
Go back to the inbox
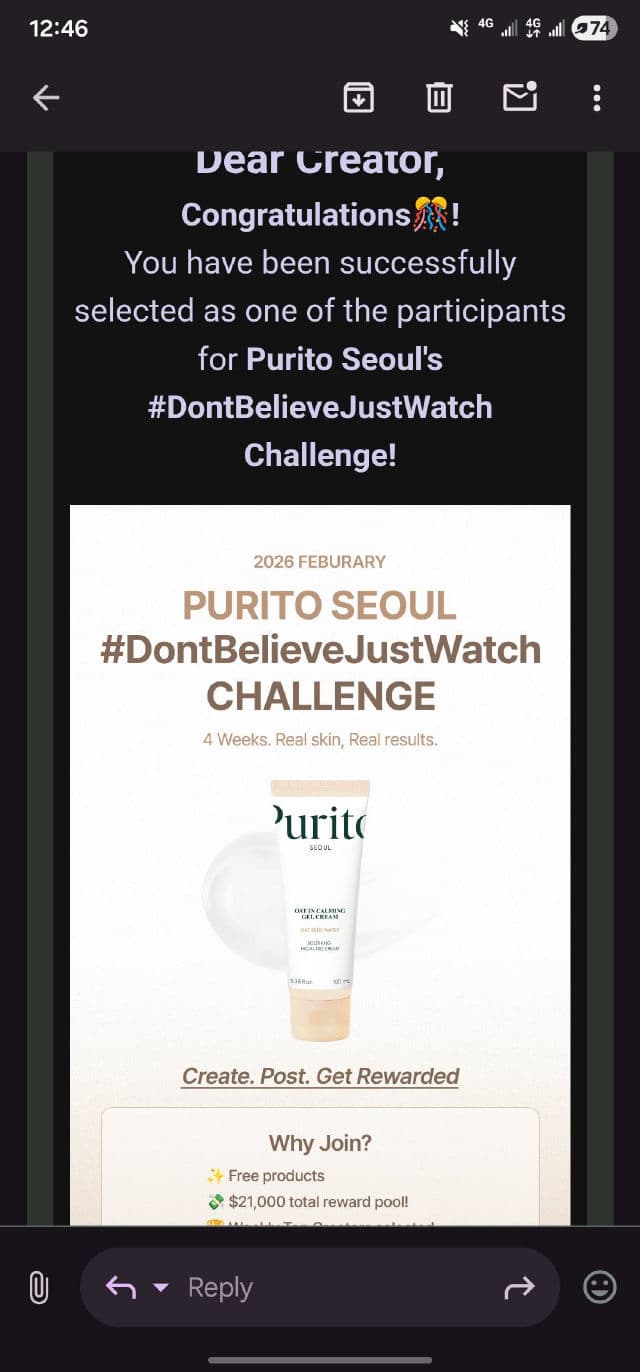tap(46, 97)
